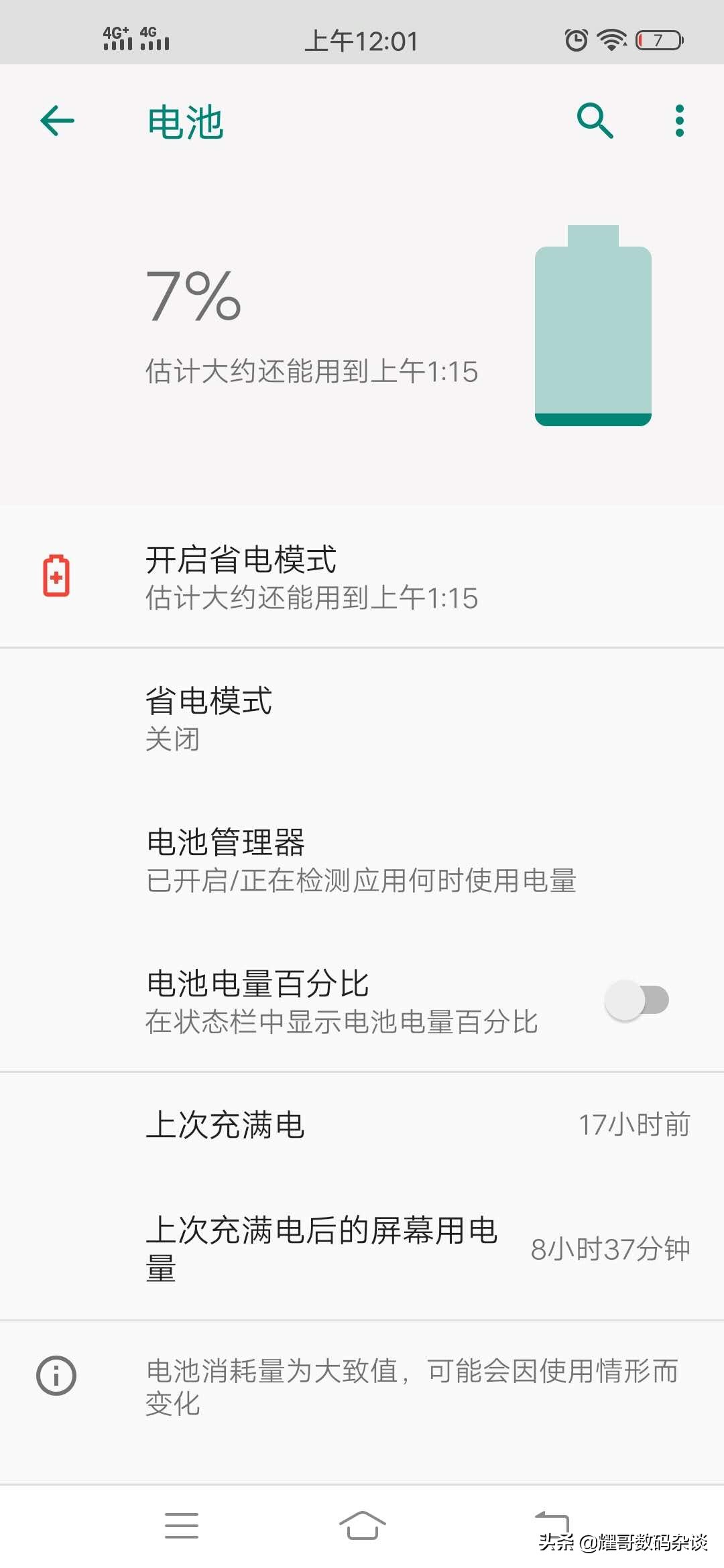Open the three-dot overflow menu
724x1568 pixels.
coord(678,121)
